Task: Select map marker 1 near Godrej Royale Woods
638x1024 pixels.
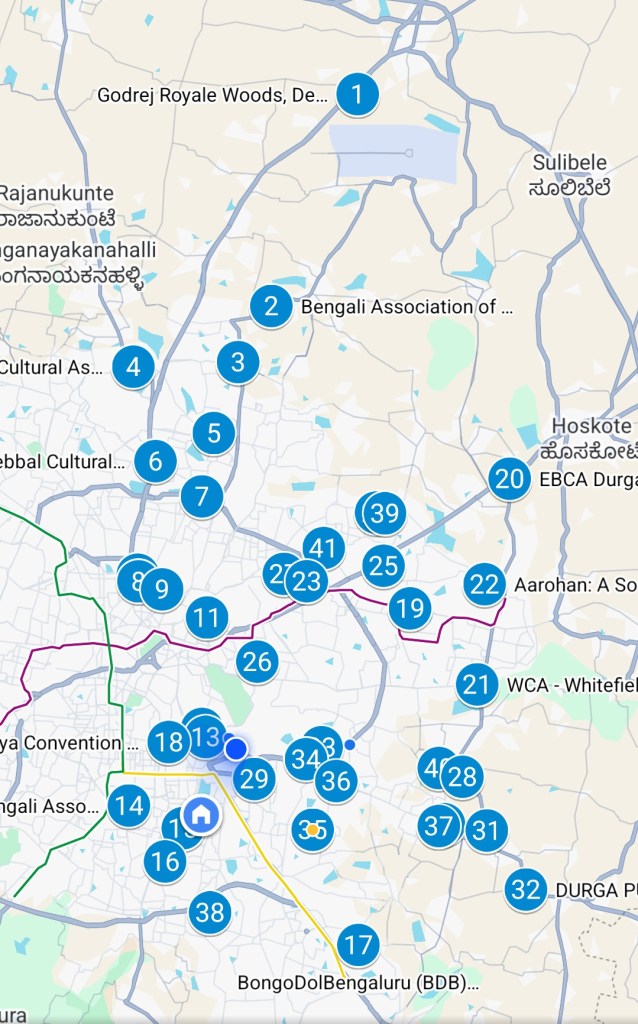Action: (x=357, y=95)
